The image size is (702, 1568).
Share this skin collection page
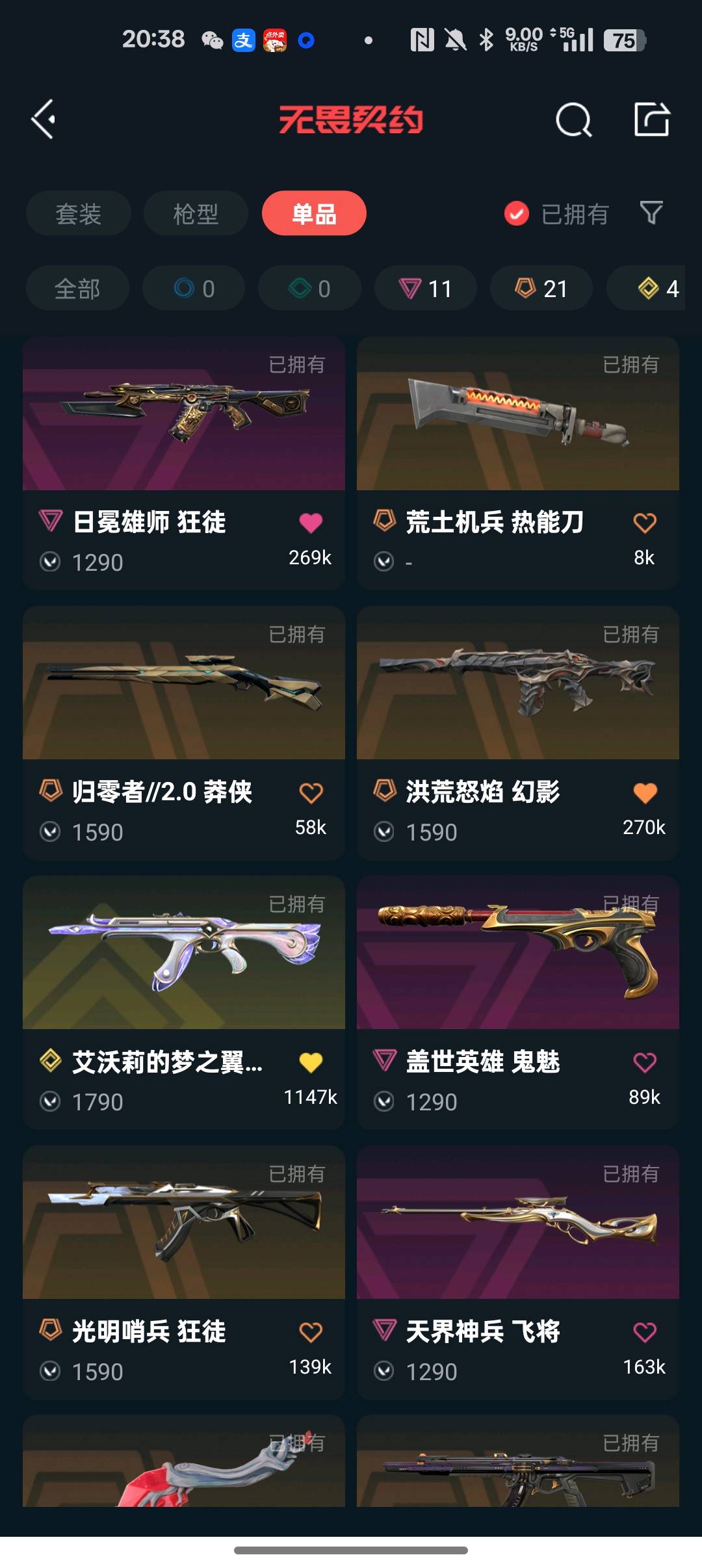pyautogui.click(x=651, y=120)
